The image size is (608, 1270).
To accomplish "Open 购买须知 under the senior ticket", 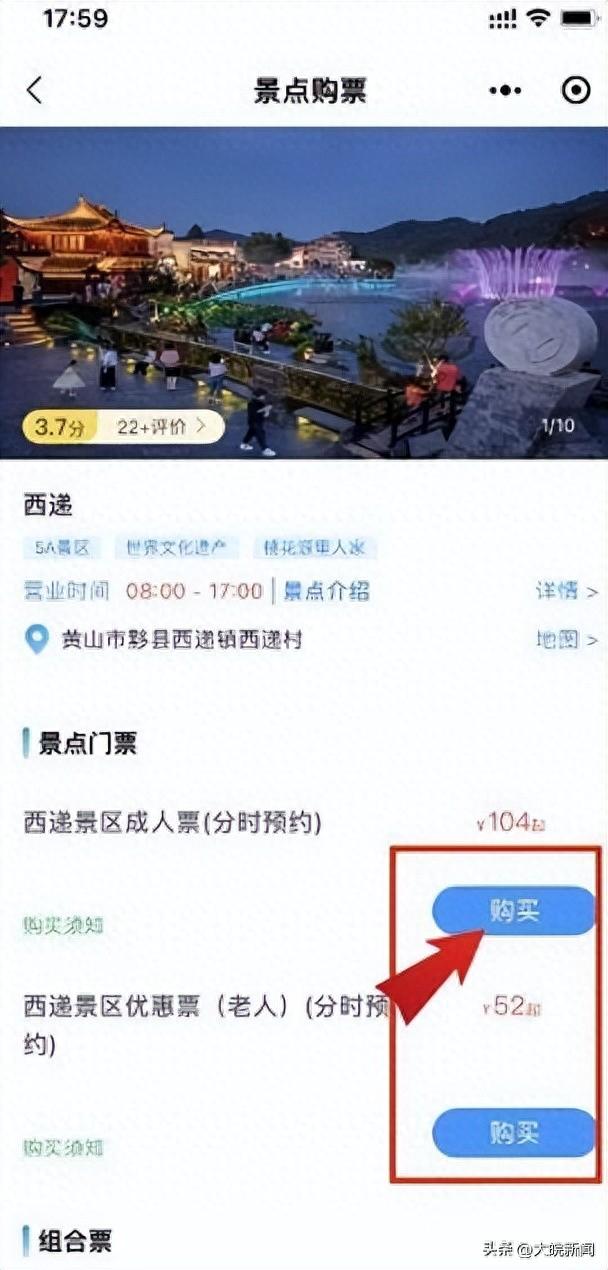I will 63,1147.
